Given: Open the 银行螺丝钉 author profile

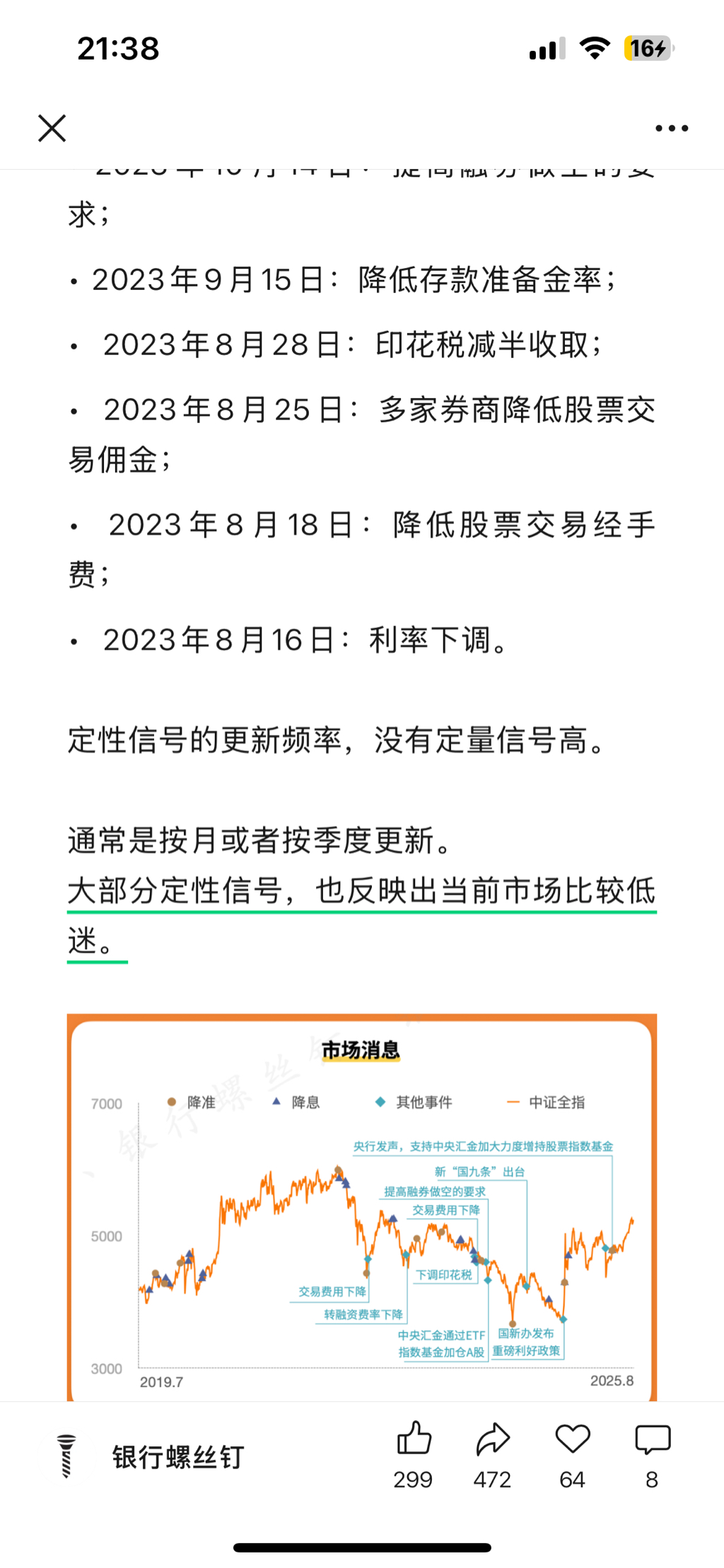Looking at the screenshot, I should (177, 1457).
